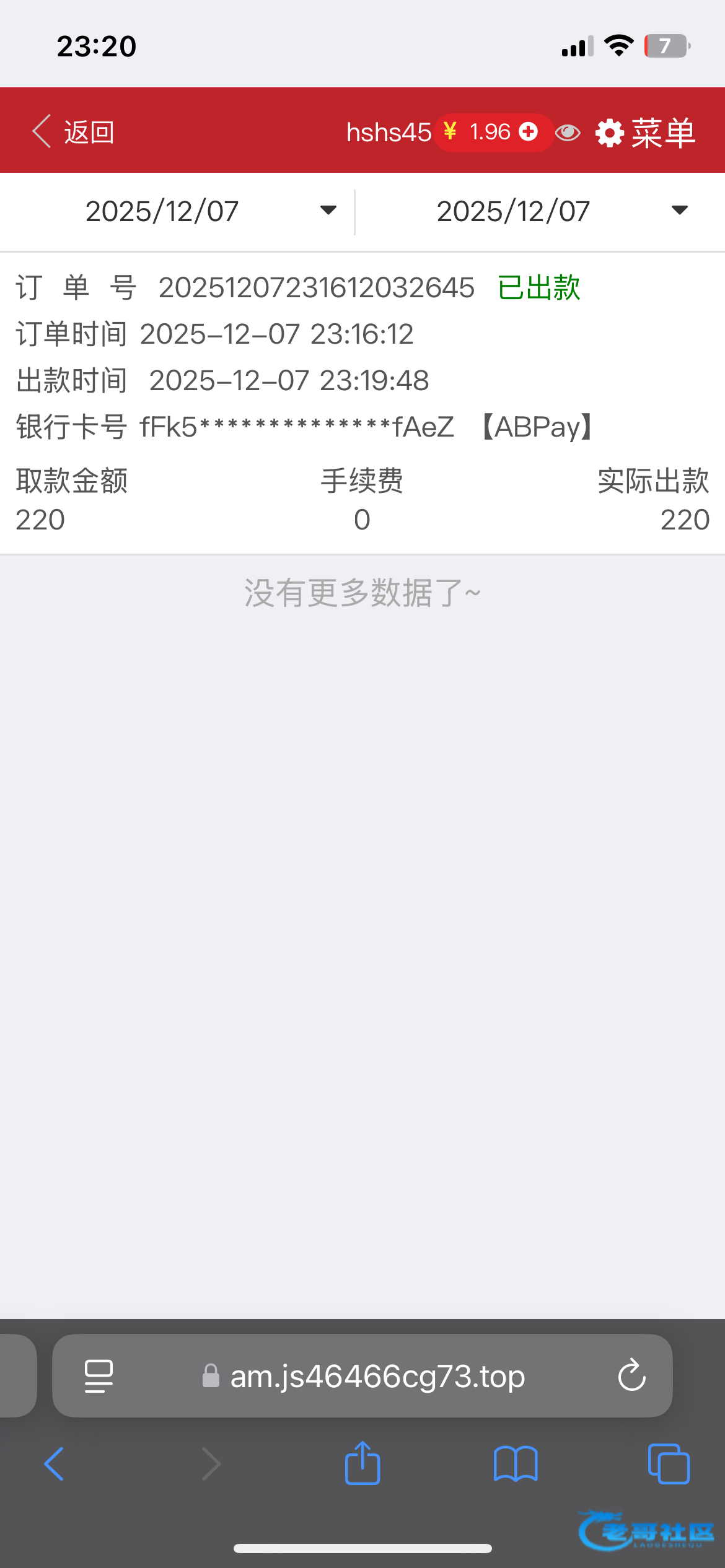
Task: Go back with the 返回 button
Action: point(73,132)
